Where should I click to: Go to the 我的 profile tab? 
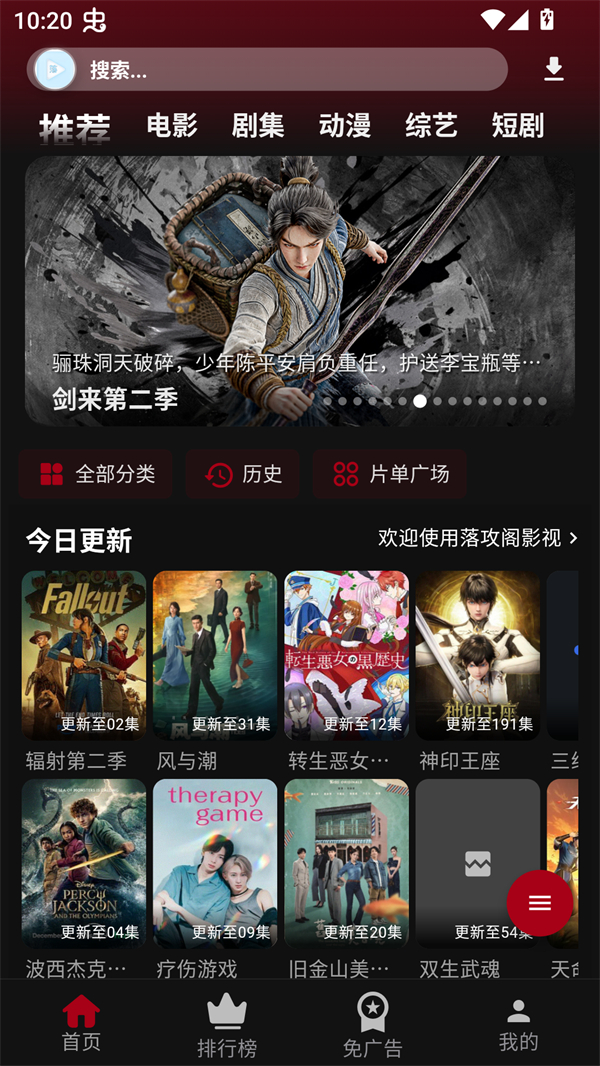pyautogui.click(x=518, y=1025)
